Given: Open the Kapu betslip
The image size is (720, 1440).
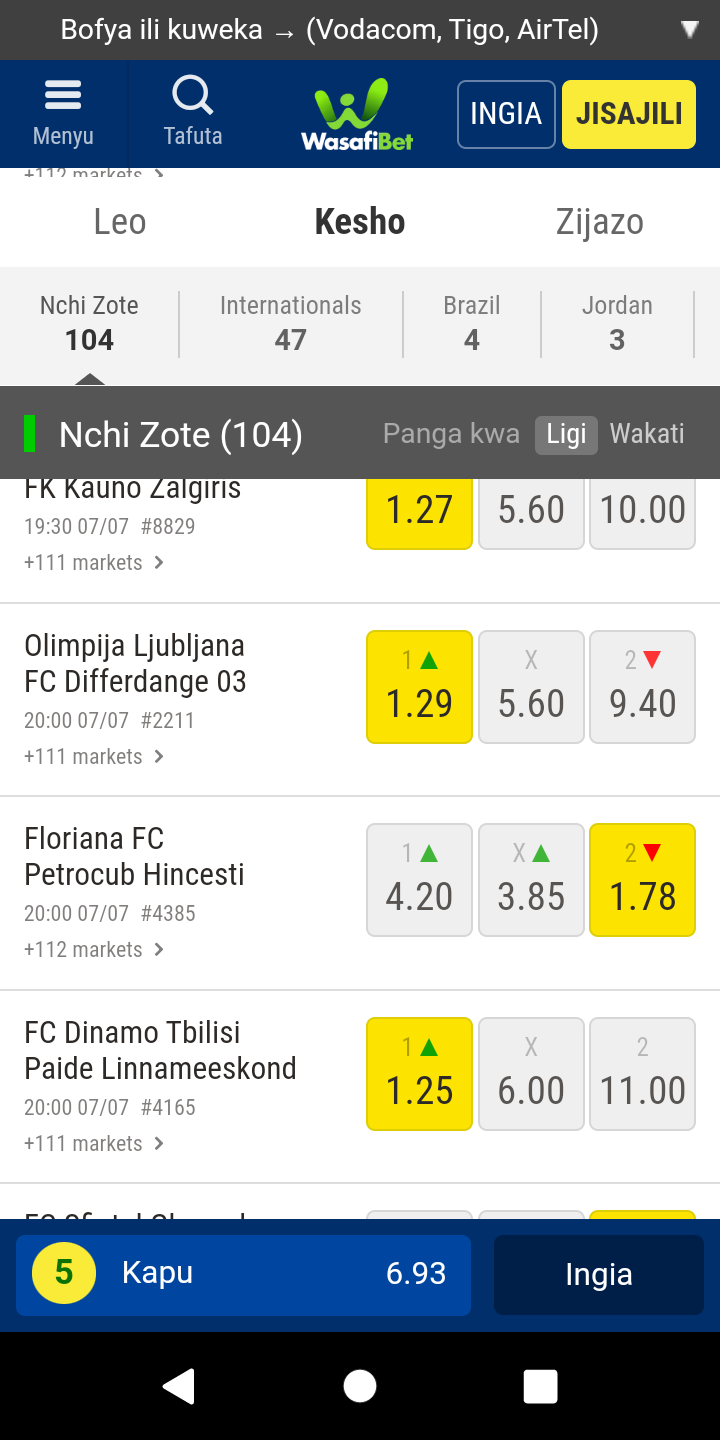Looking at the screenshot, I should coord(243,1274).
